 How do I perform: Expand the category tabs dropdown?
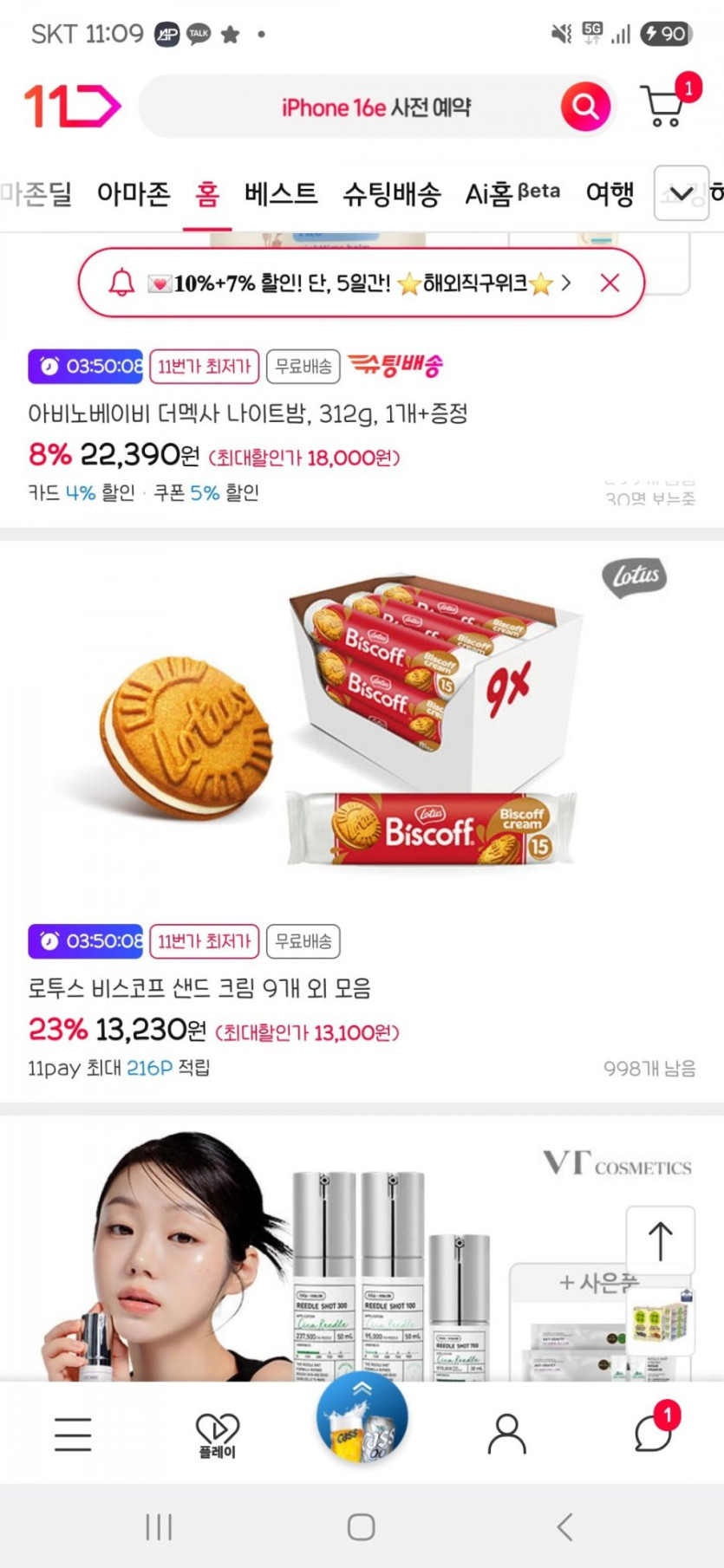681,193
